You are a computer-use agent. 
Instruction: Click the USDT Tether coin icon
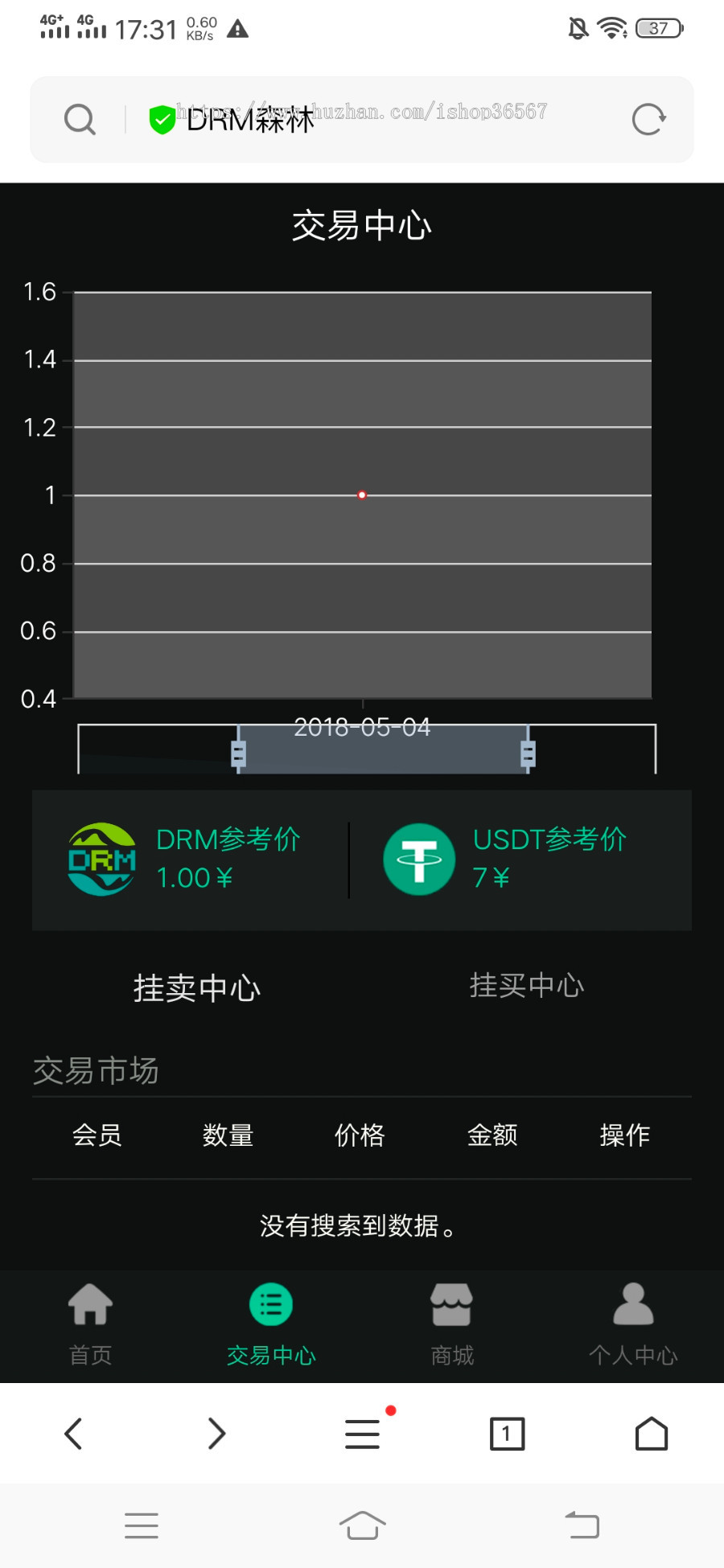coord(419,858)
